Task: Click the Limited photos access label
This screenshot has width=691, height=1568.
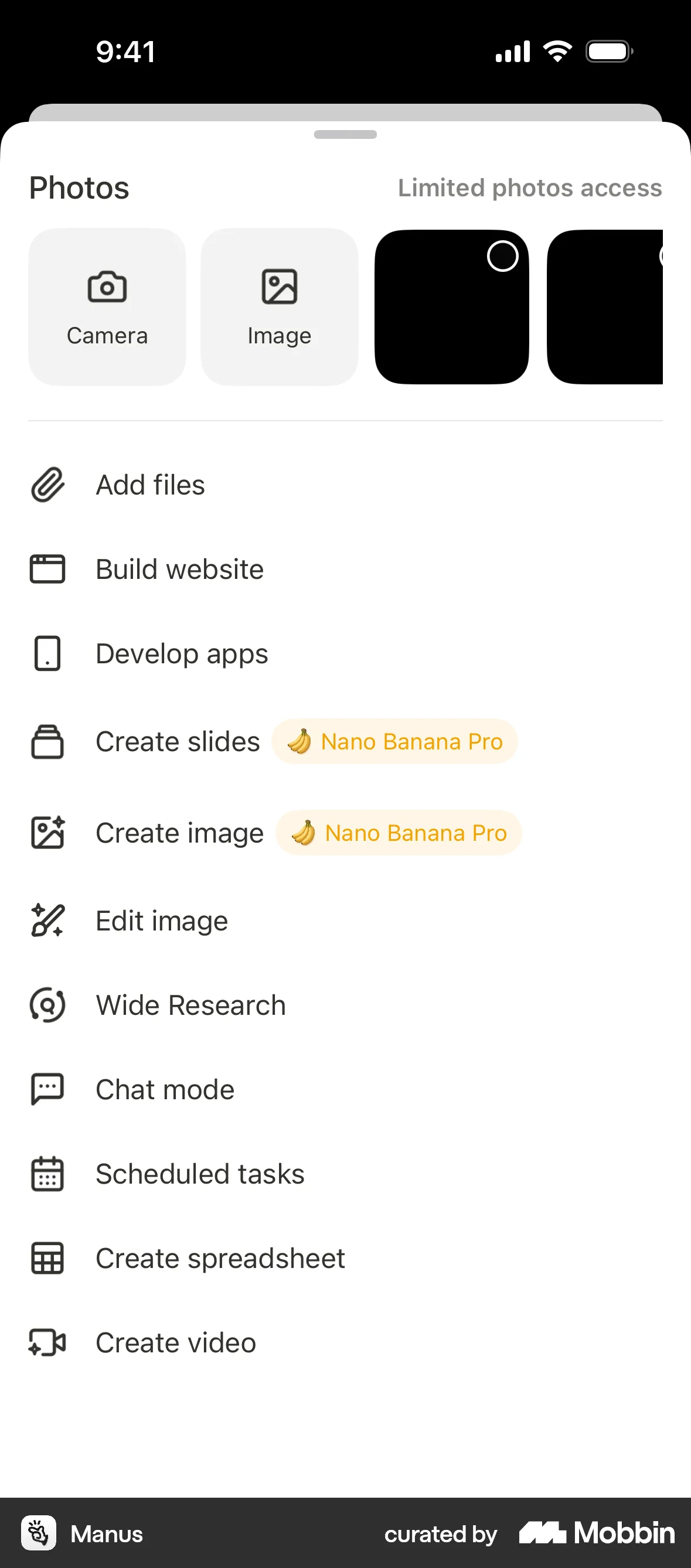Action: (530, 188)
